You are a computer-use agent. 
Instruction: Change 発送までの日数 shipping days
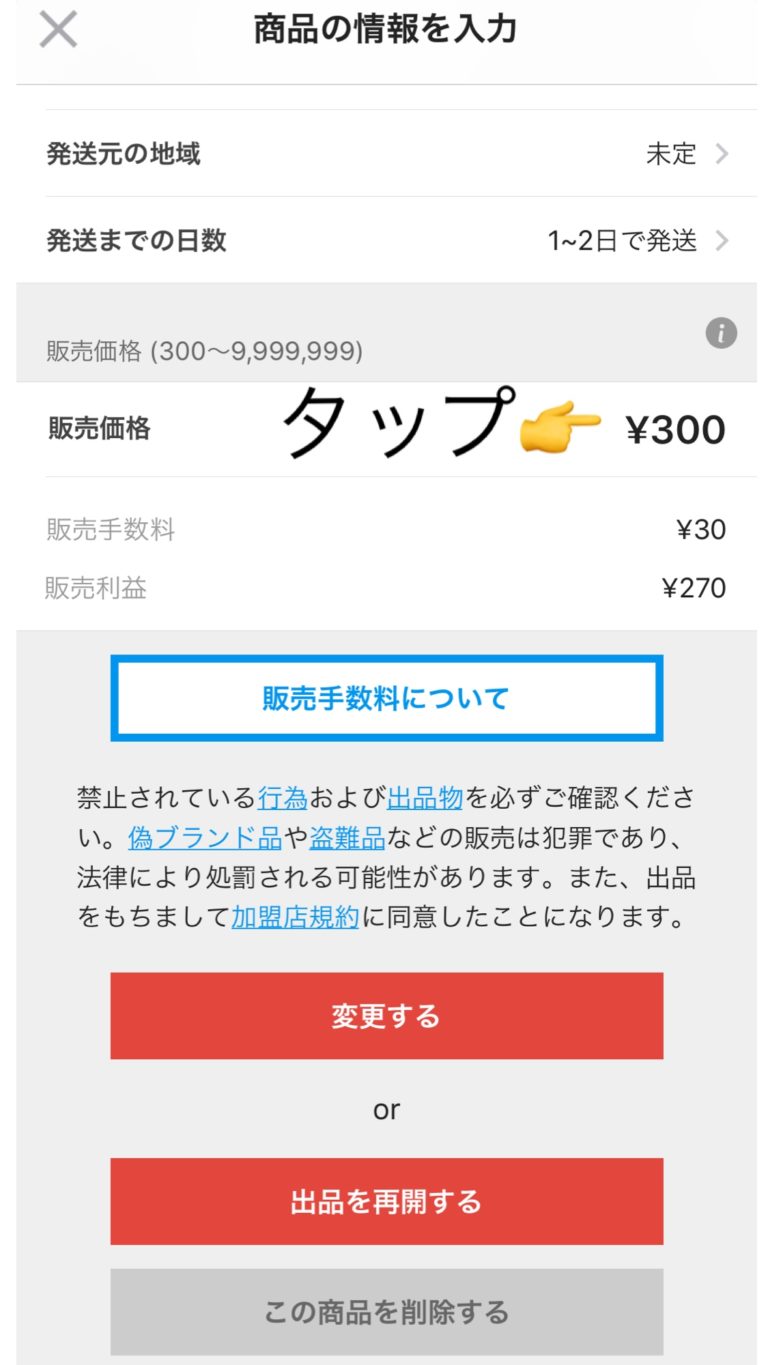click(386, 241)
